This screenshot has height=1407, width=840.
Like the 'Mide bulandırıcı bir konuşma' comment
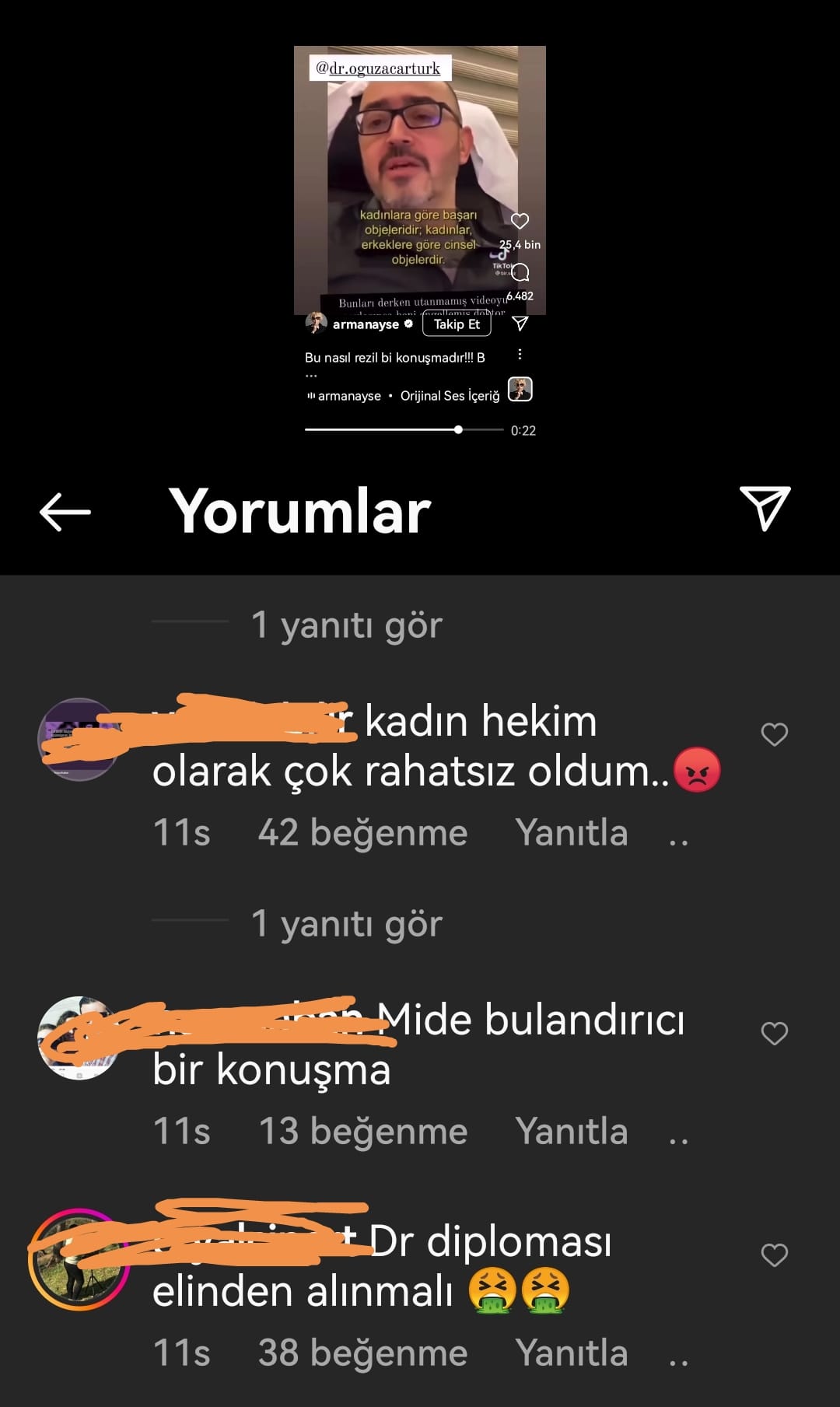(x=774, y=1033)
